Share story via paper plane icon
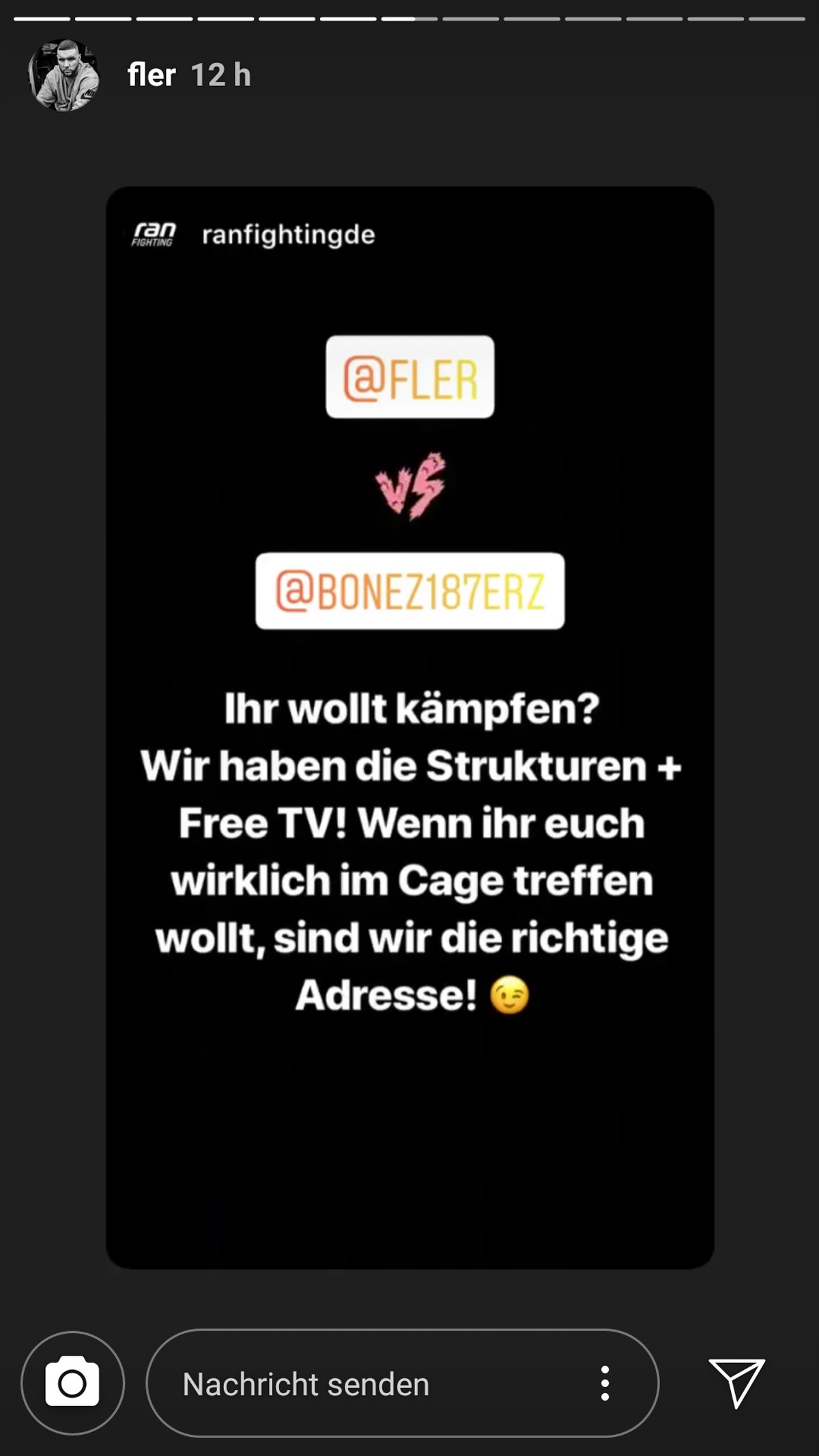 (x=737, y=1382)
